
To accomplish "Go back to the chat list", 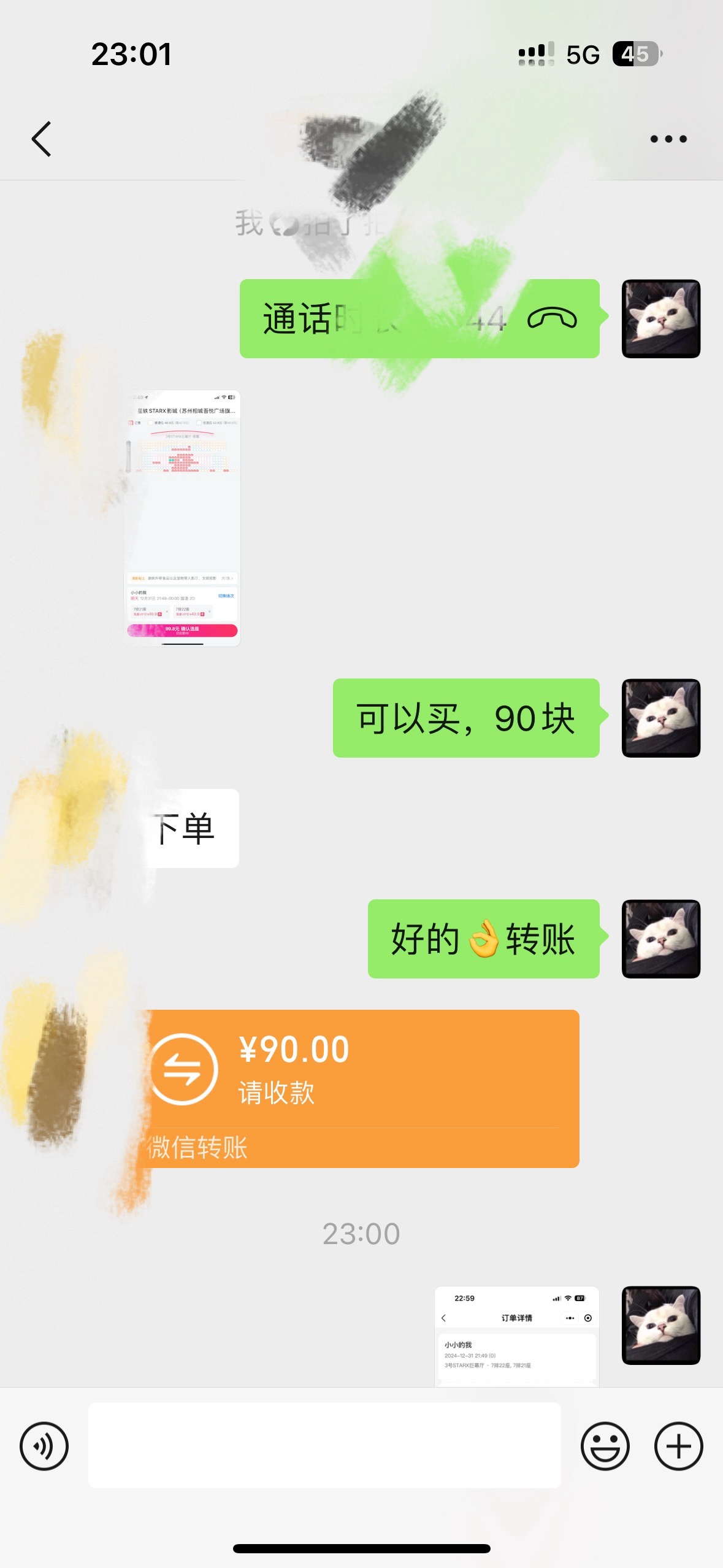I will (42, 139).
